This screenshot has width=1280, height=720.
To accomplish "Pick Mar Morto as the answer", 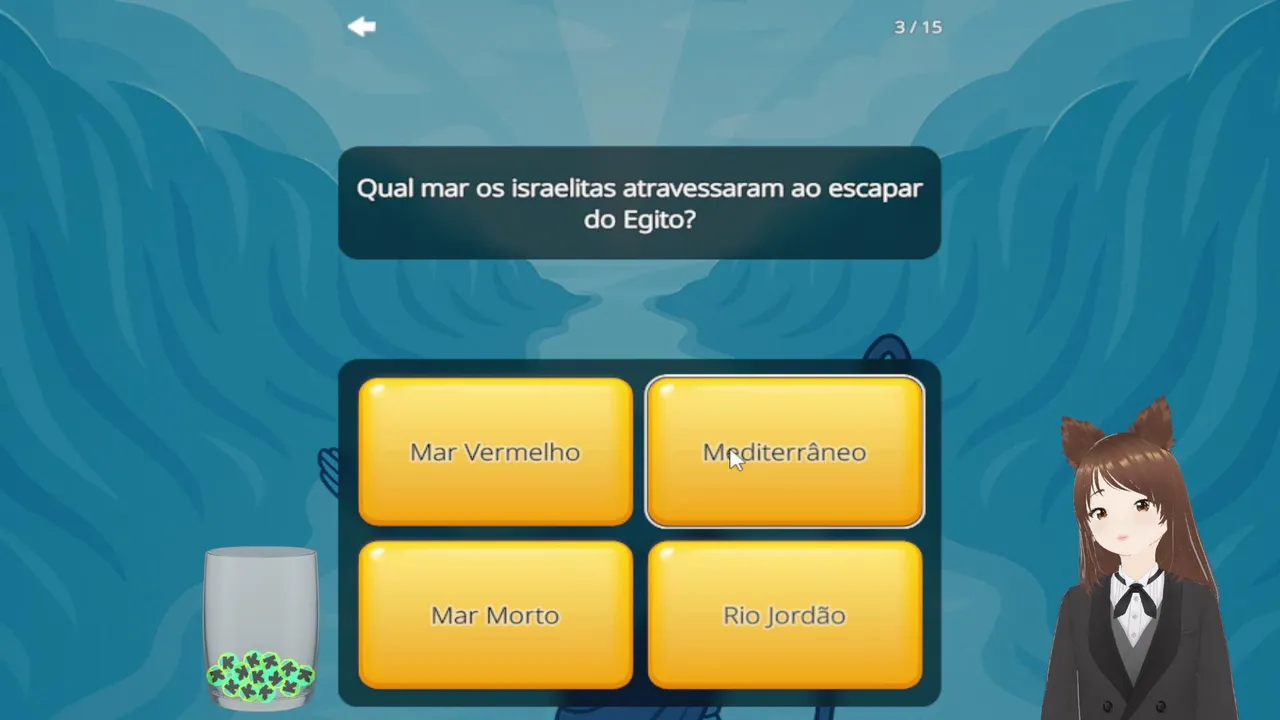I will [495, 615].
